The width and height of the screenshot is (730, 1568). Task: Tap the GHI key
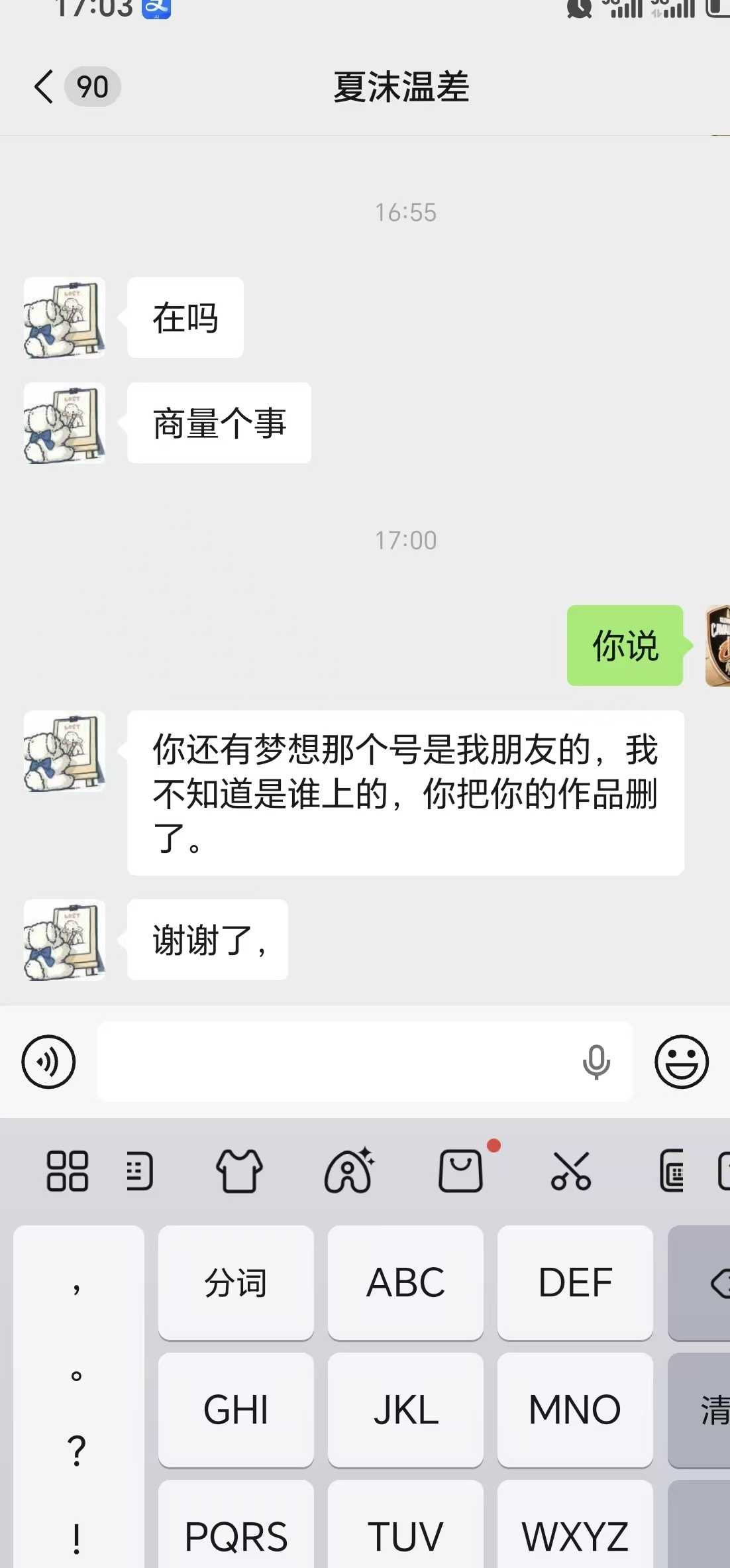236,1410
